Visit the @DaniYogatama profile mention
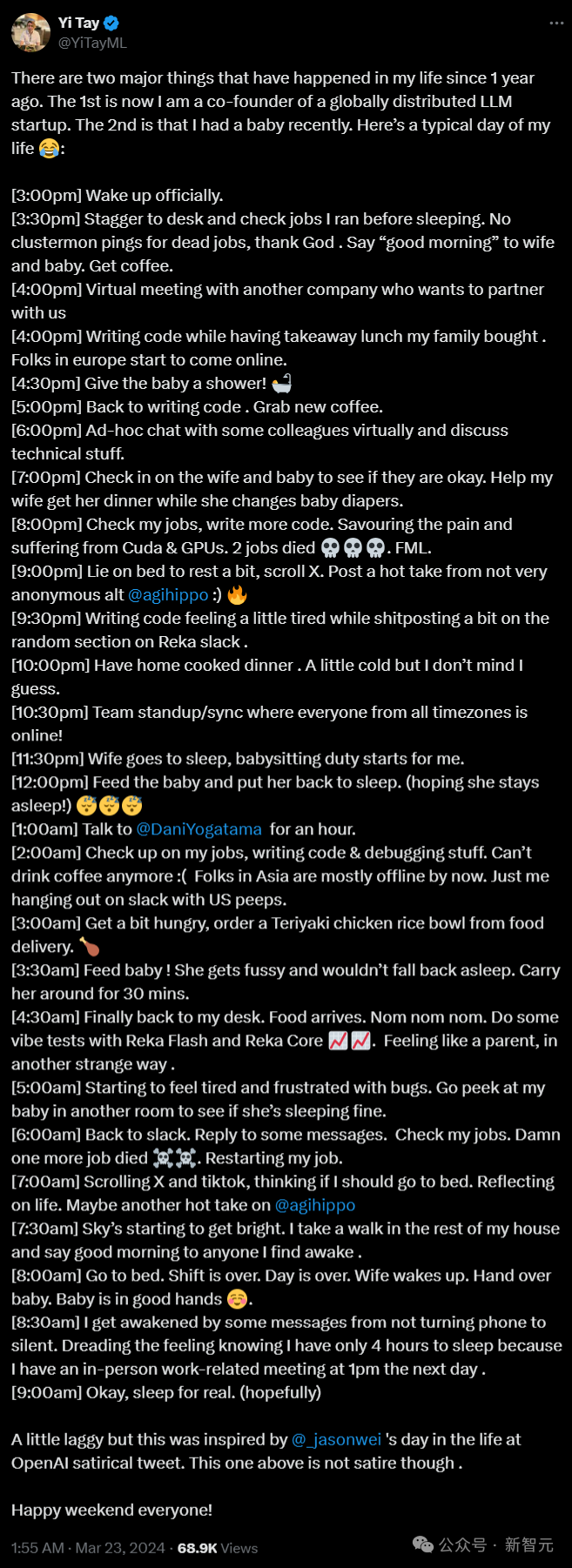572x1568 pixels. pyautogui.click(x=199, y=829)
